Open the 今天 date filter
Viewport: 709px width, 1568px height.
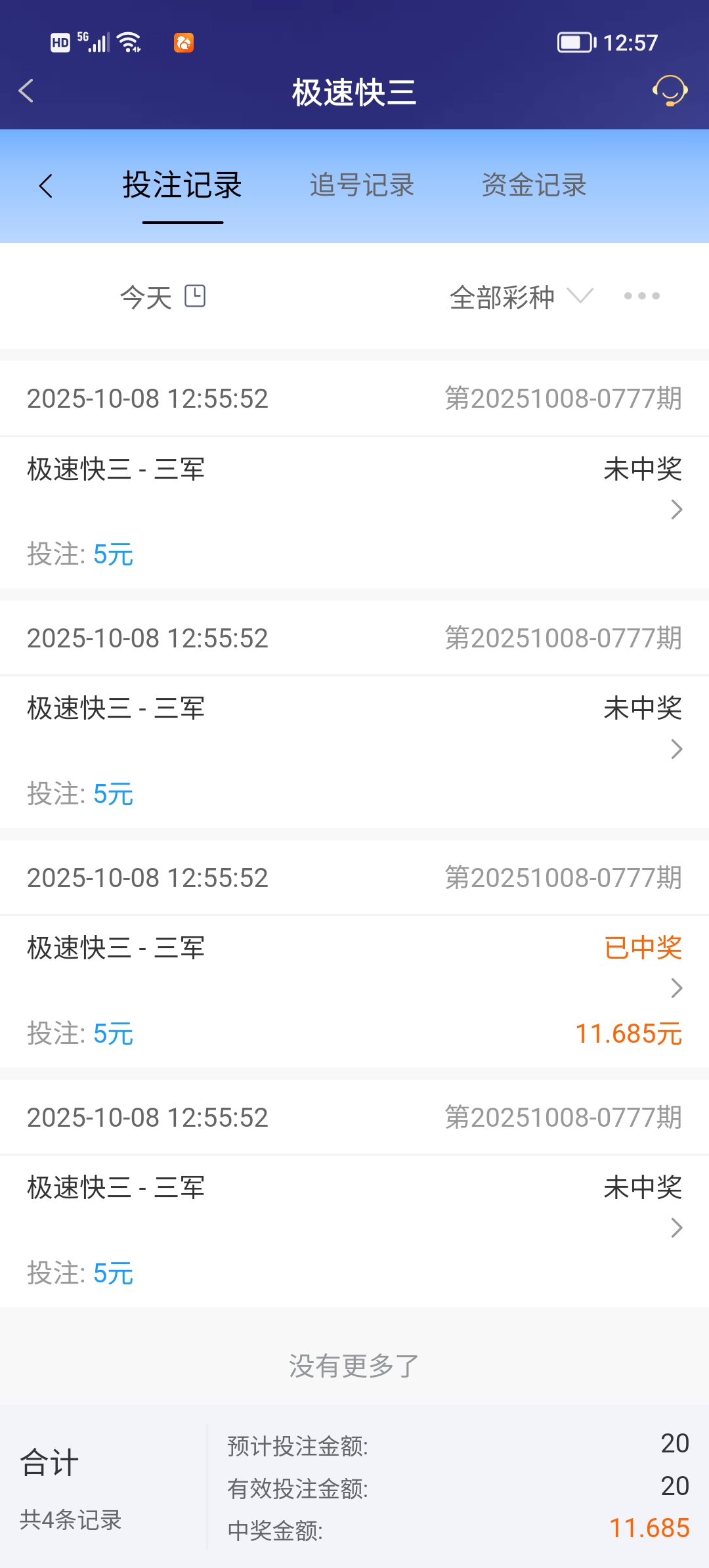click(144, 297)
